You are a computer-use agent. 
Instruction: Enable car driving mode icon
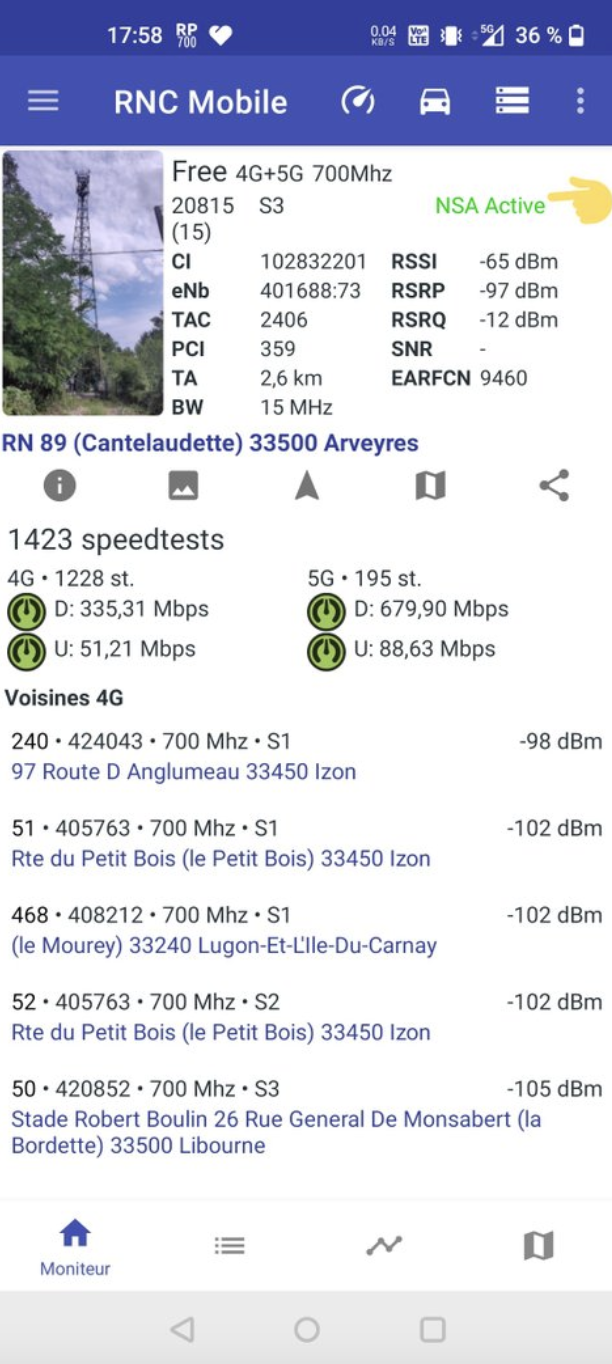coord(434,101)
